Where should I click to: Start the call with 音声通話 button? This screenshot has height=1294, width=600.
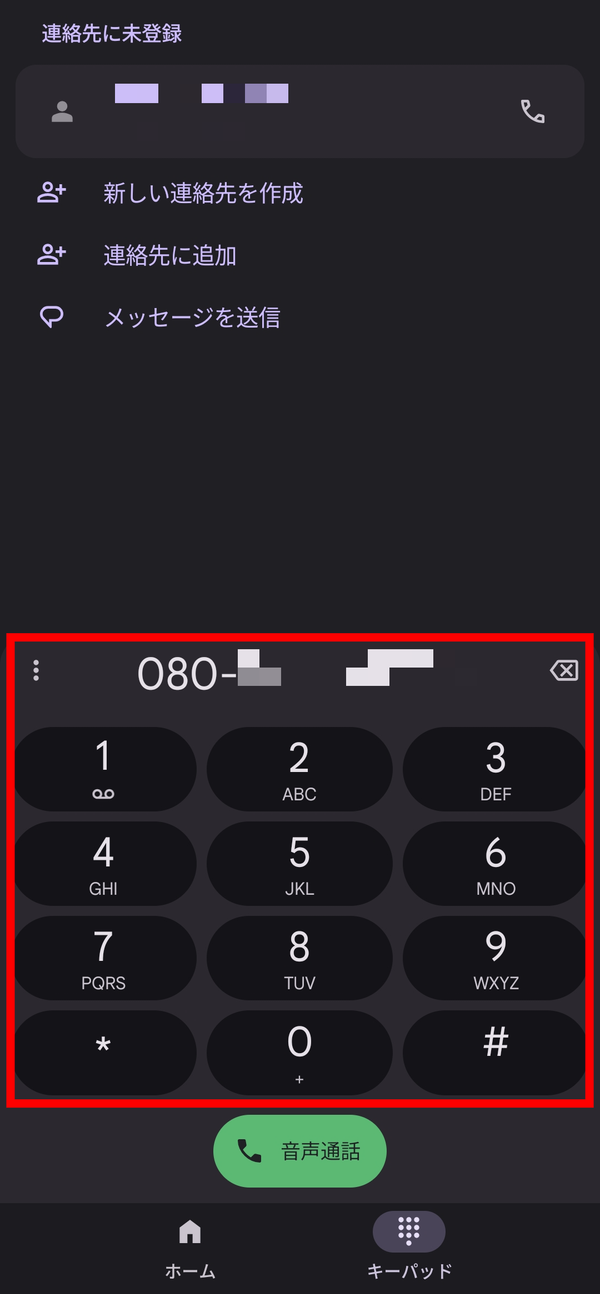300,1151
